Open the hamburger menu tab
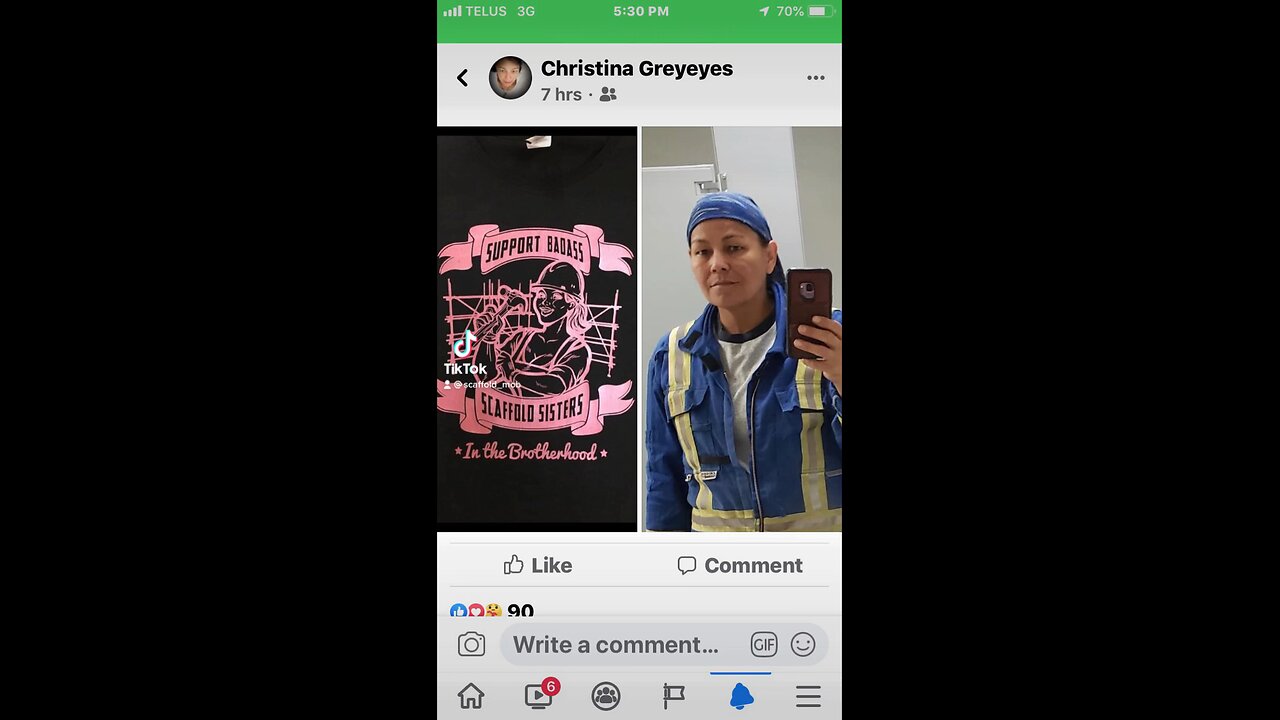The height and width of the screenshot is (720, 1280). [808, 696]
